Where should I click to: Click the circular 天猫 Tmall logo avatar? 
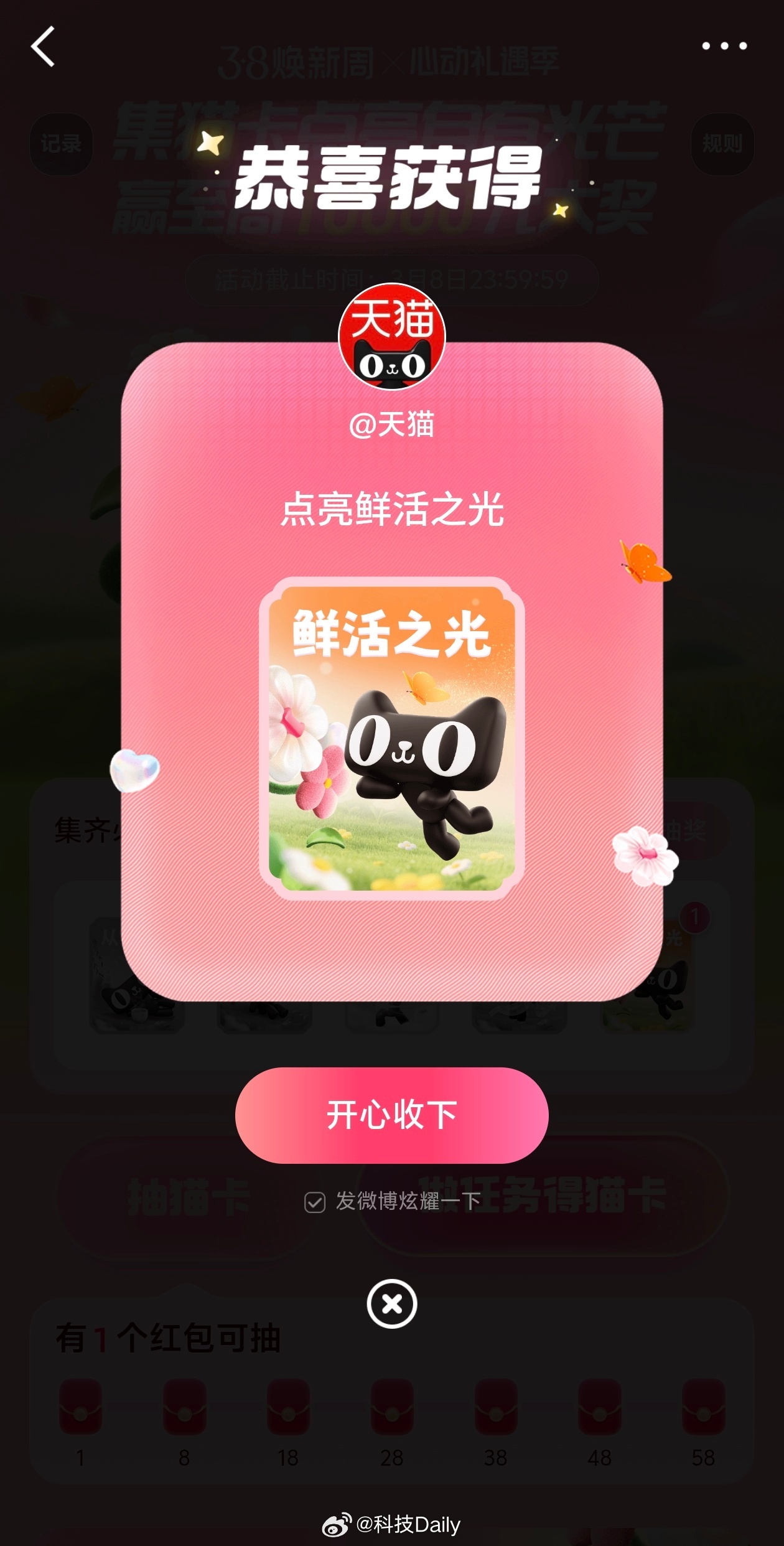(x=392, y=337)
